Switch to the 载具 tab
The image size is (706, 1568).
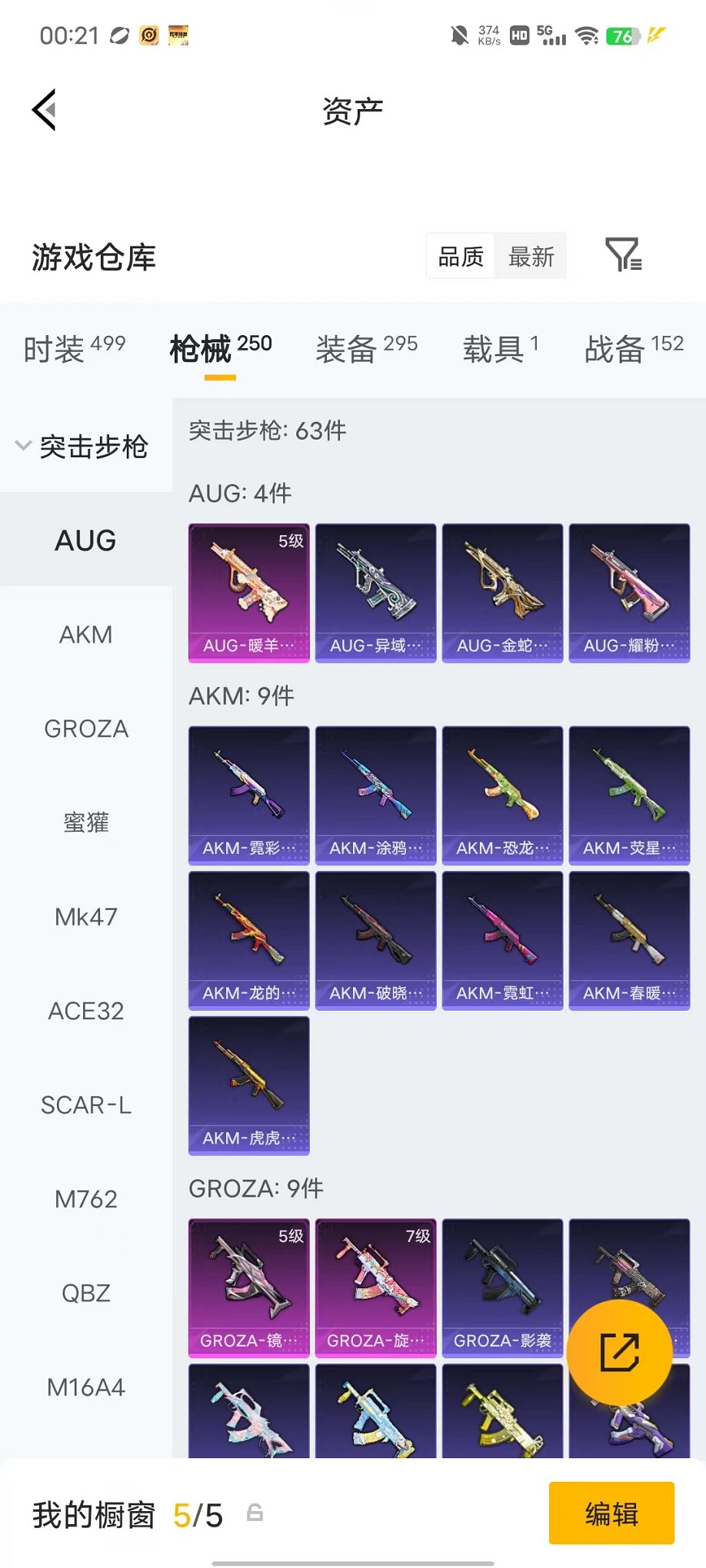coord(501,349)
